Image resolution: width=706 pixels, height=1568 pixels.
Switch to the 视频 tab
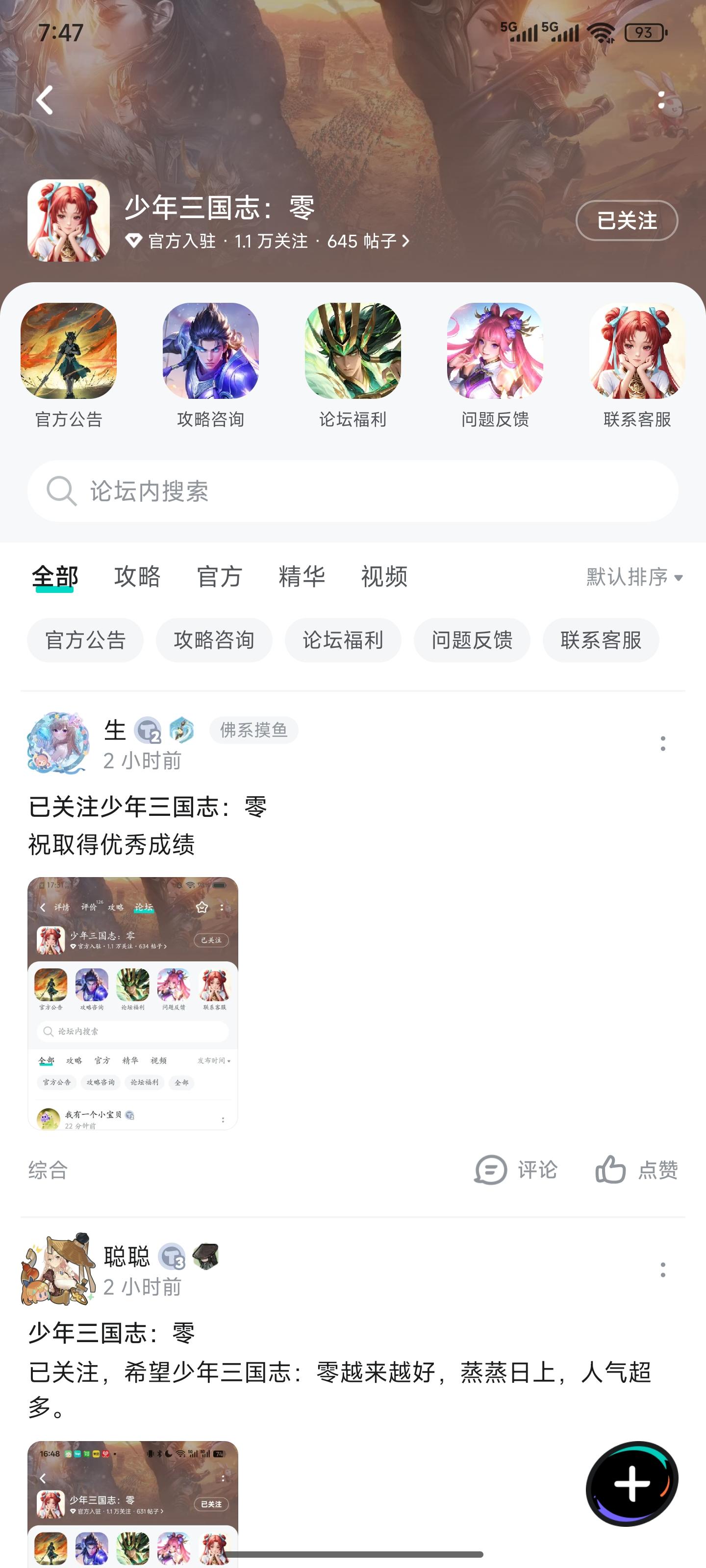click(384, 577)
